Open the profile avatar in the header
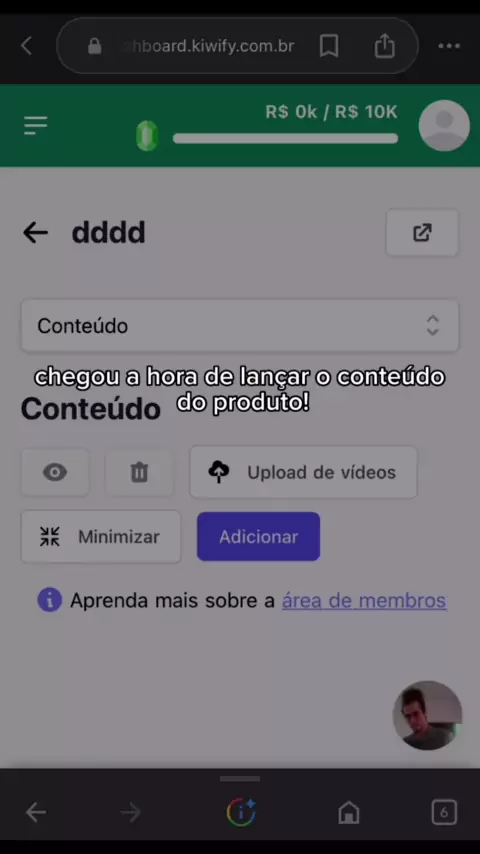Viewport: 480px width, 854px height. tap(444, 125)
